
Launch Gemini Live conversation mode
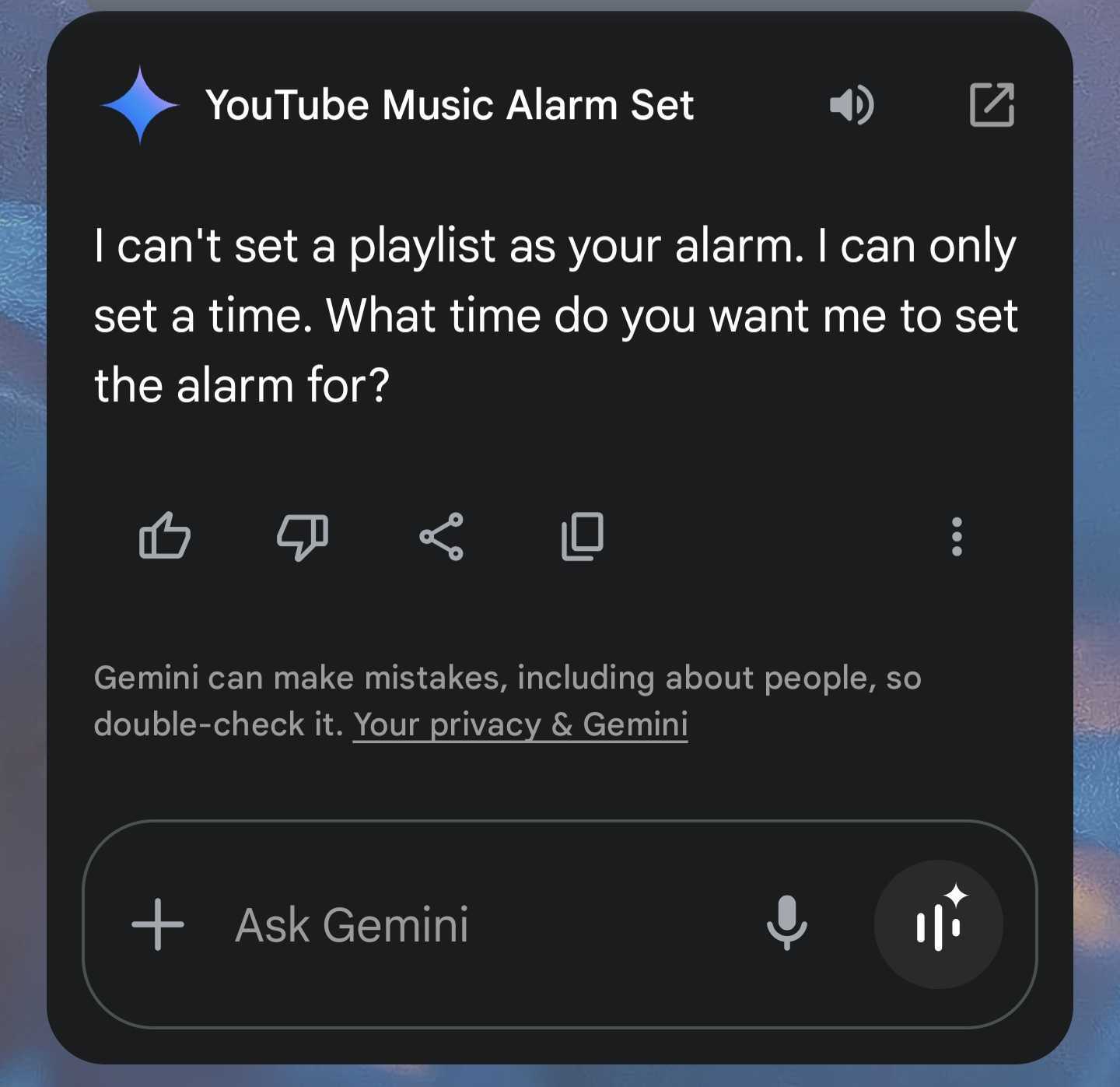coord(938,924)
